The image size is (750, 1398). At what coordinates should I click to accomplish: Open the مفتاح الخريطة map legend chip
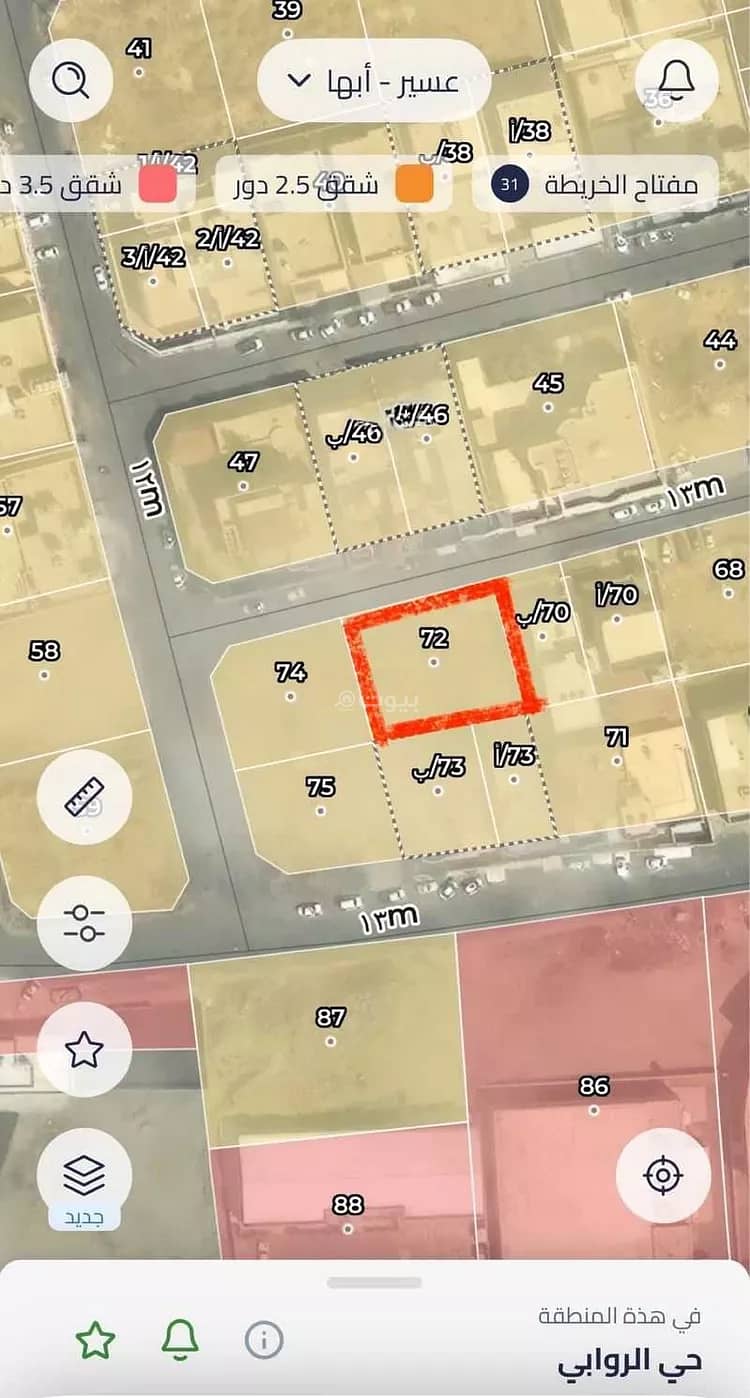pos(596,185)
